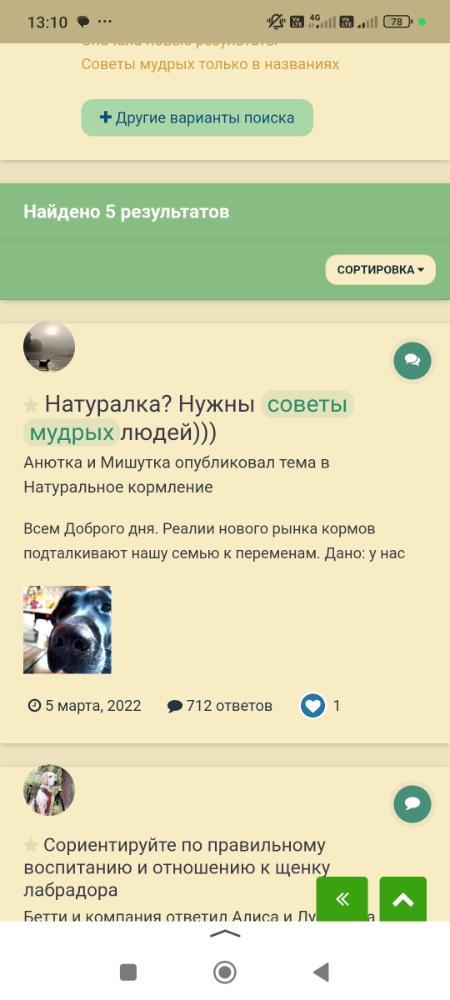Viewport: 450px width, 1000px height.
Task: Go to the Android home screen
Action: pos(224,973)
